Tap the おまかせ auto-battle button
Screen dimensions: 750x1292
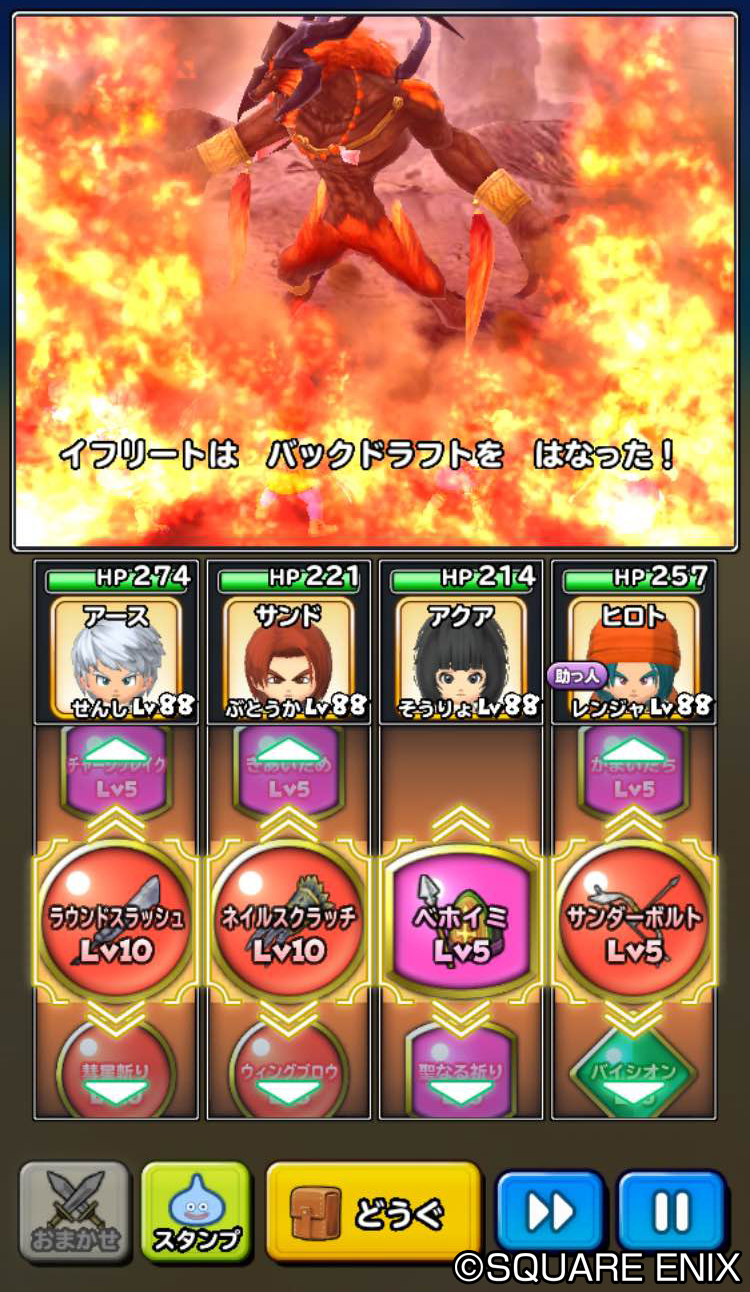click(x=74, y=1212)
